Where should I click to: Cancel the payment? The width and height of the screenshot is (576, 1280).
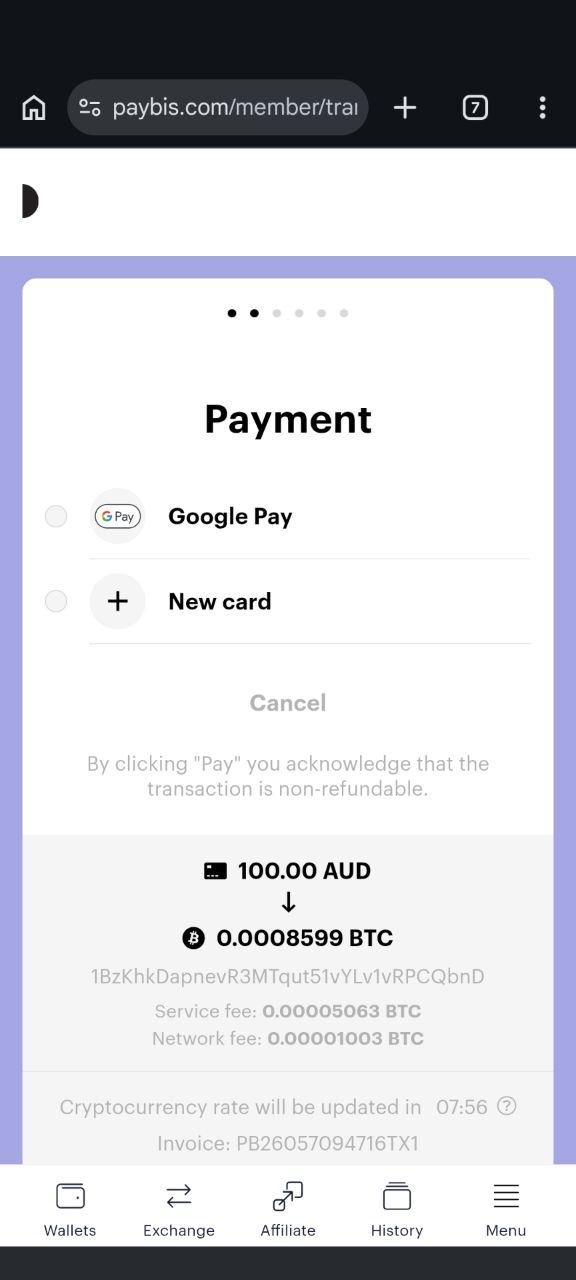[x=288, y=703]
